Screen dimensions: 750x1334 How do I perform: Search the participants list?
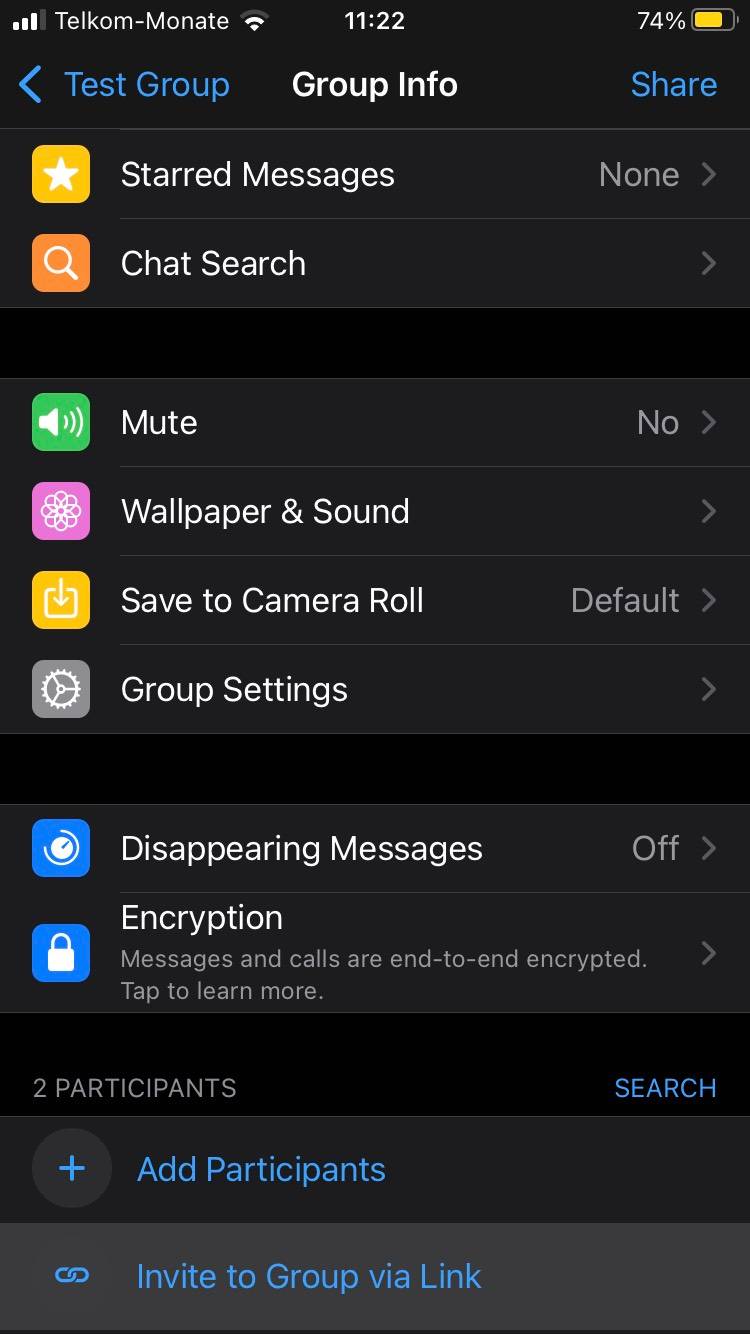[665, 1088]
